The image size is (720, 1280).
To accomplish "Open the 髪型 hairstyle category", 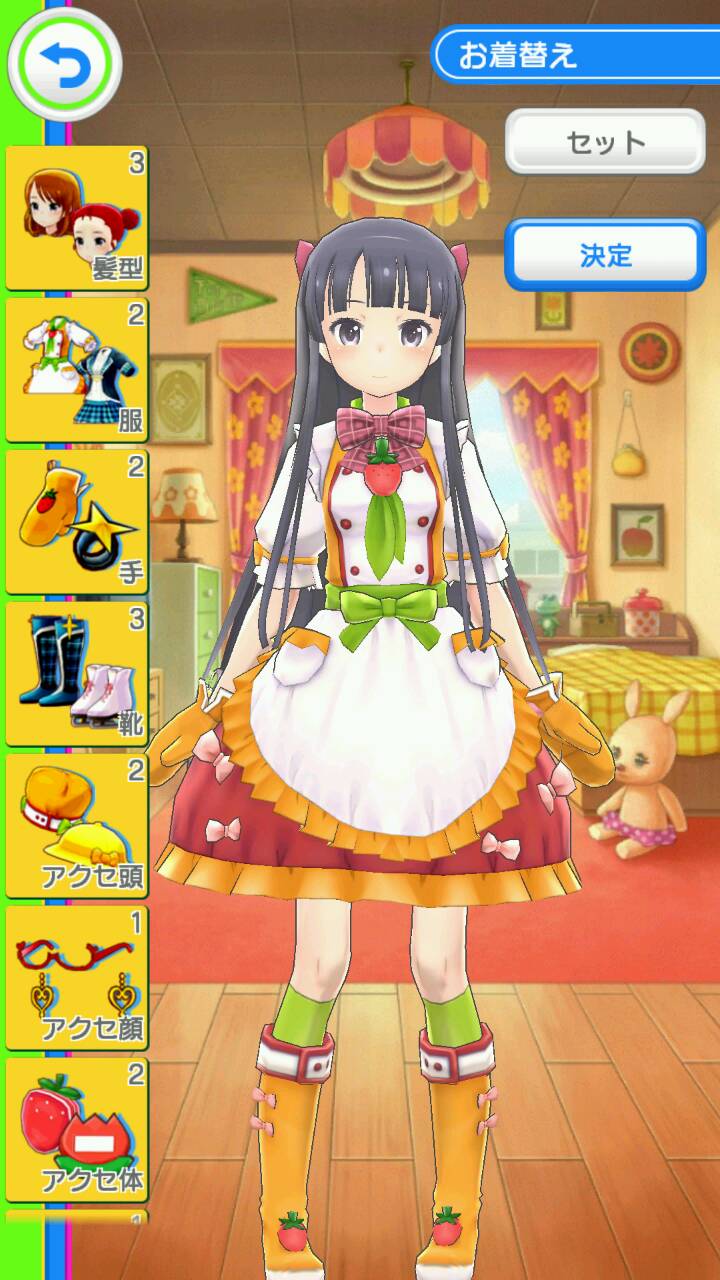I will [77, 217].
